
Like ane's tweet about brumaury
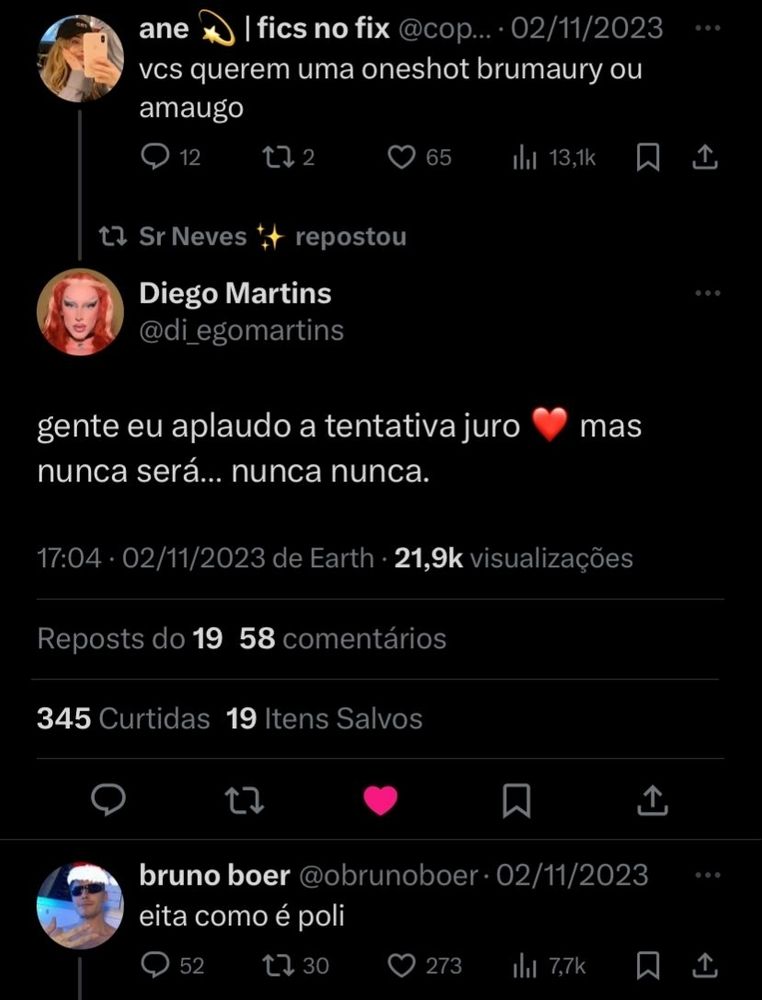(402, 157)
